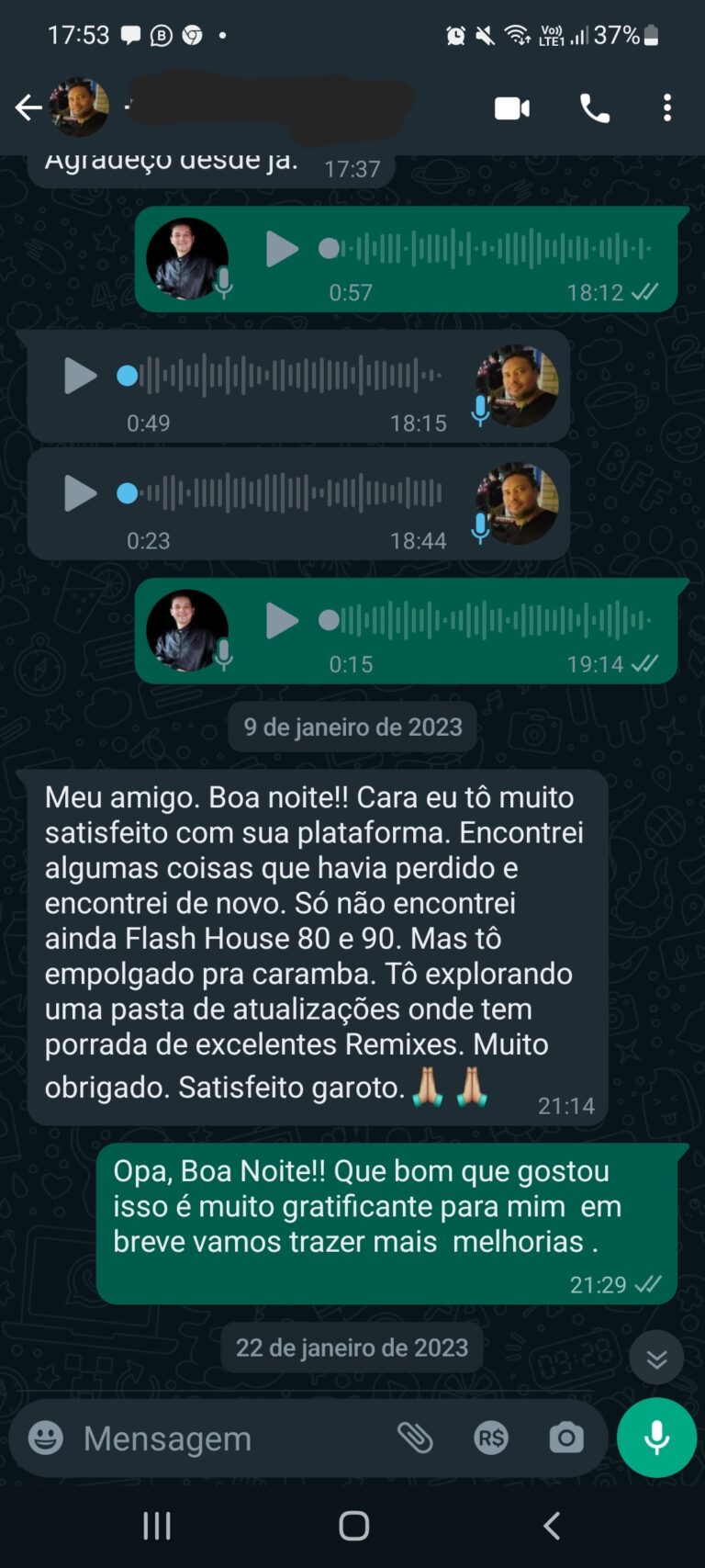The width and height of the screenshot is (705, 1568).
Task: Start a video call with this contact
Action: tap(512, 107)
